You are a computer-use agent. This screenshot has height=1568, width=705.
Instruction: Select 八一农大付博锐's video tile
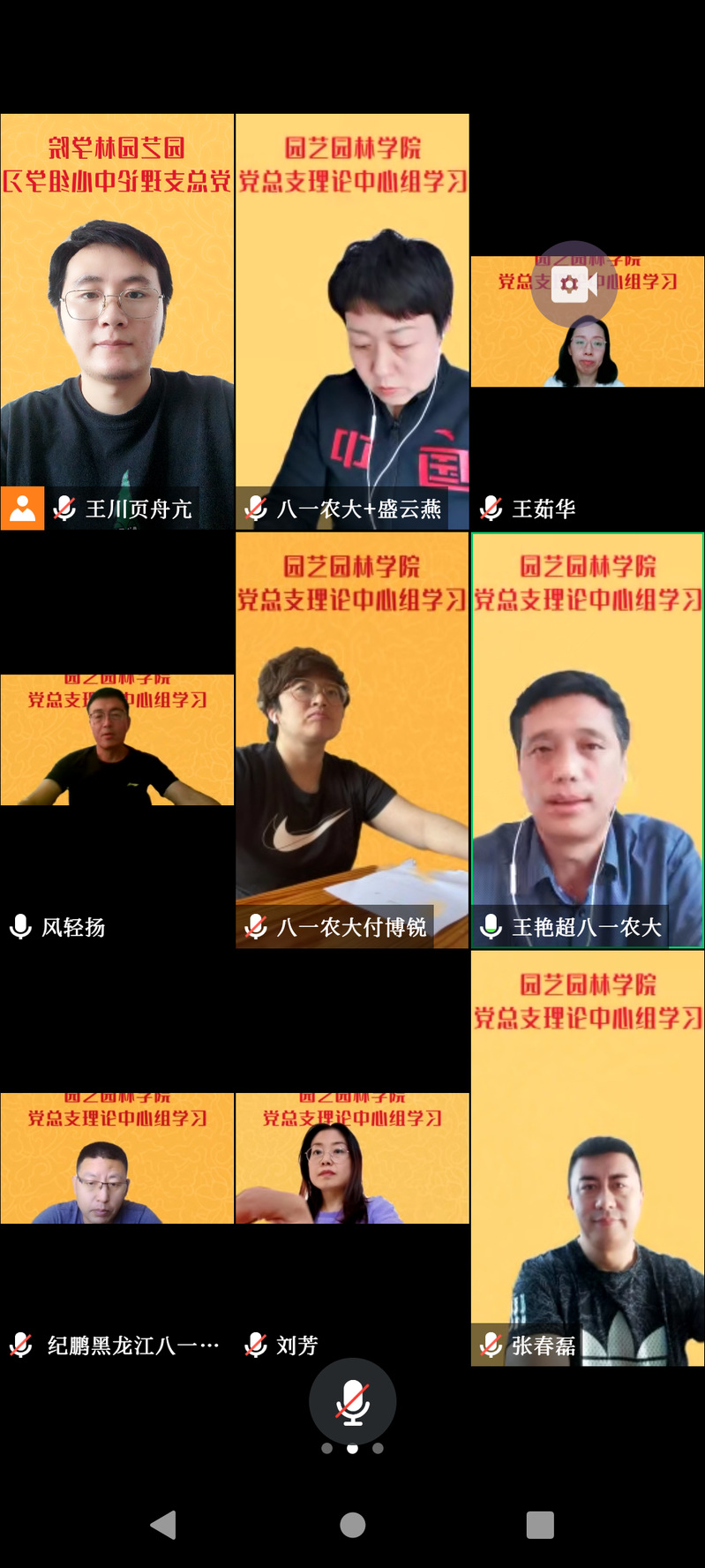[x=352, y=740]
